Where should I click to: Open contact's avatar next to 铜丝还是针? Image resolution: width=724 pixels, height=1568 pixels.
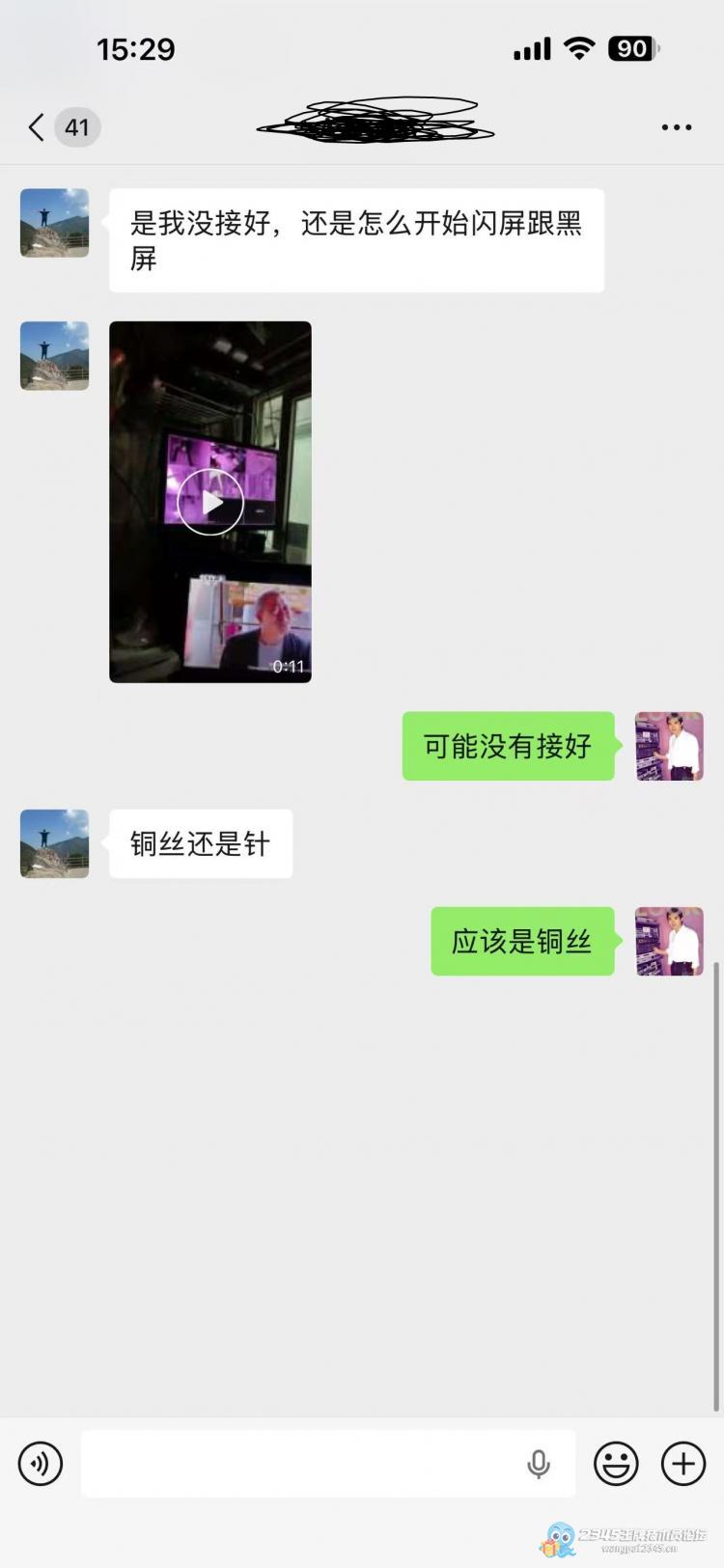coord(55,843)
